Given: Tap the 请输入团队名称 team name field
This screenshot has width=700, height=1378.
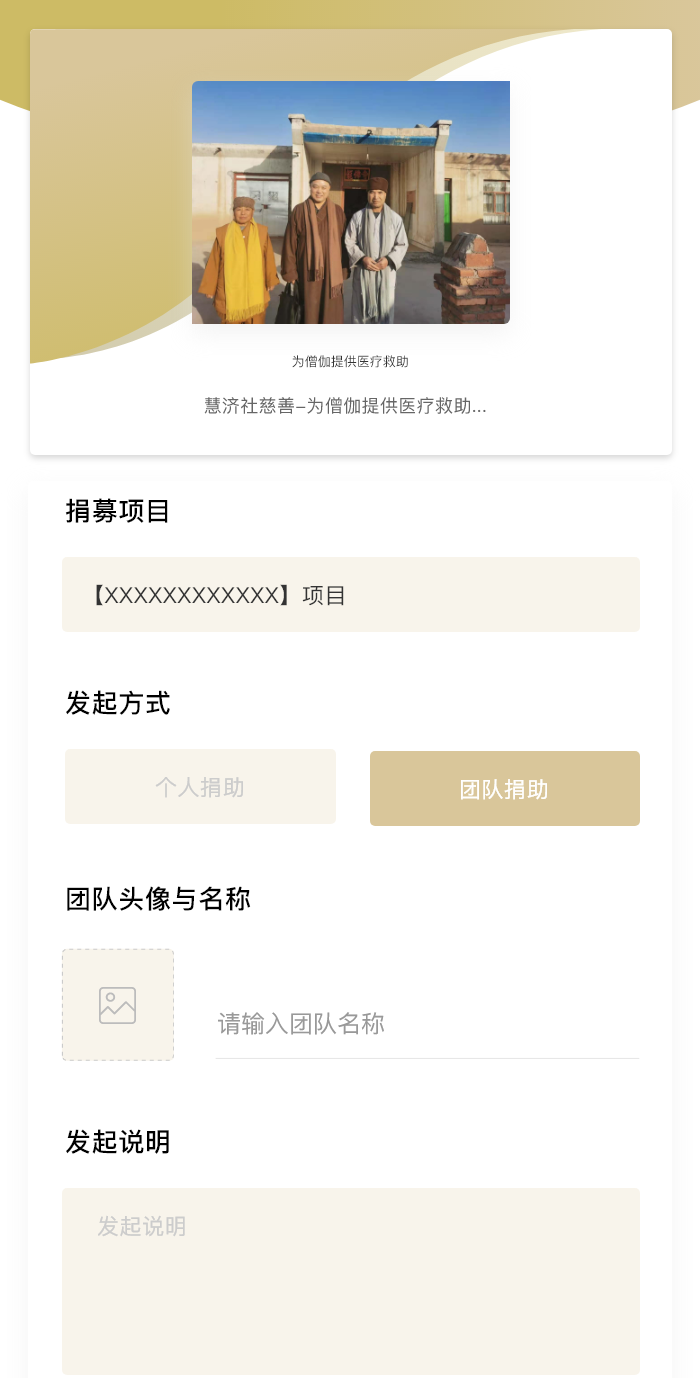Looking at the screenshot, I should pyautogui.click(x=428, y=1024).
